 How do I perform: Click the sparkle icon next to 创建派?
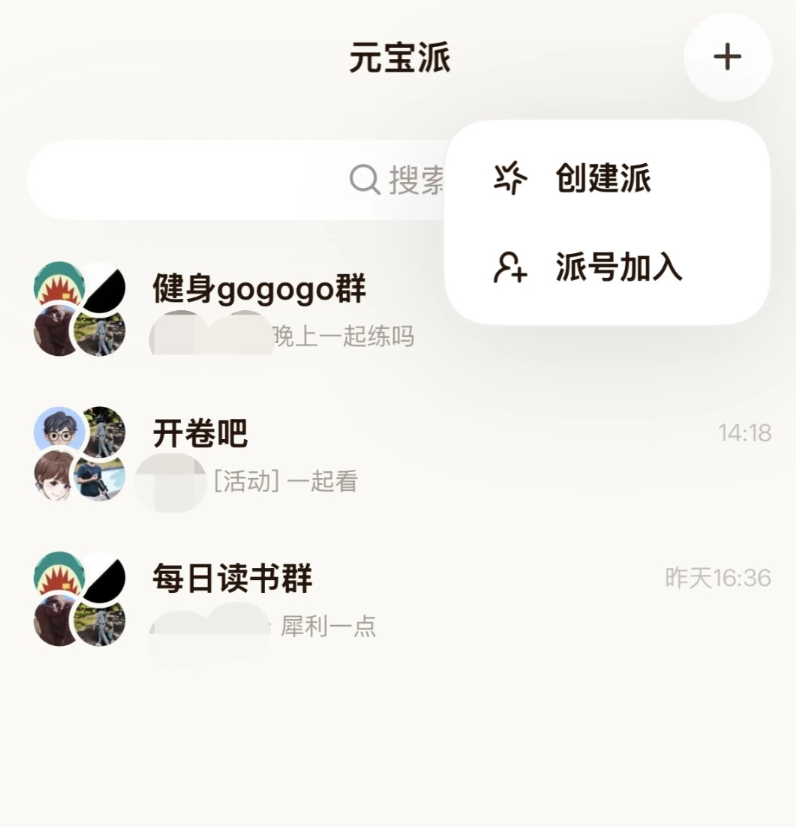point(510,179)
